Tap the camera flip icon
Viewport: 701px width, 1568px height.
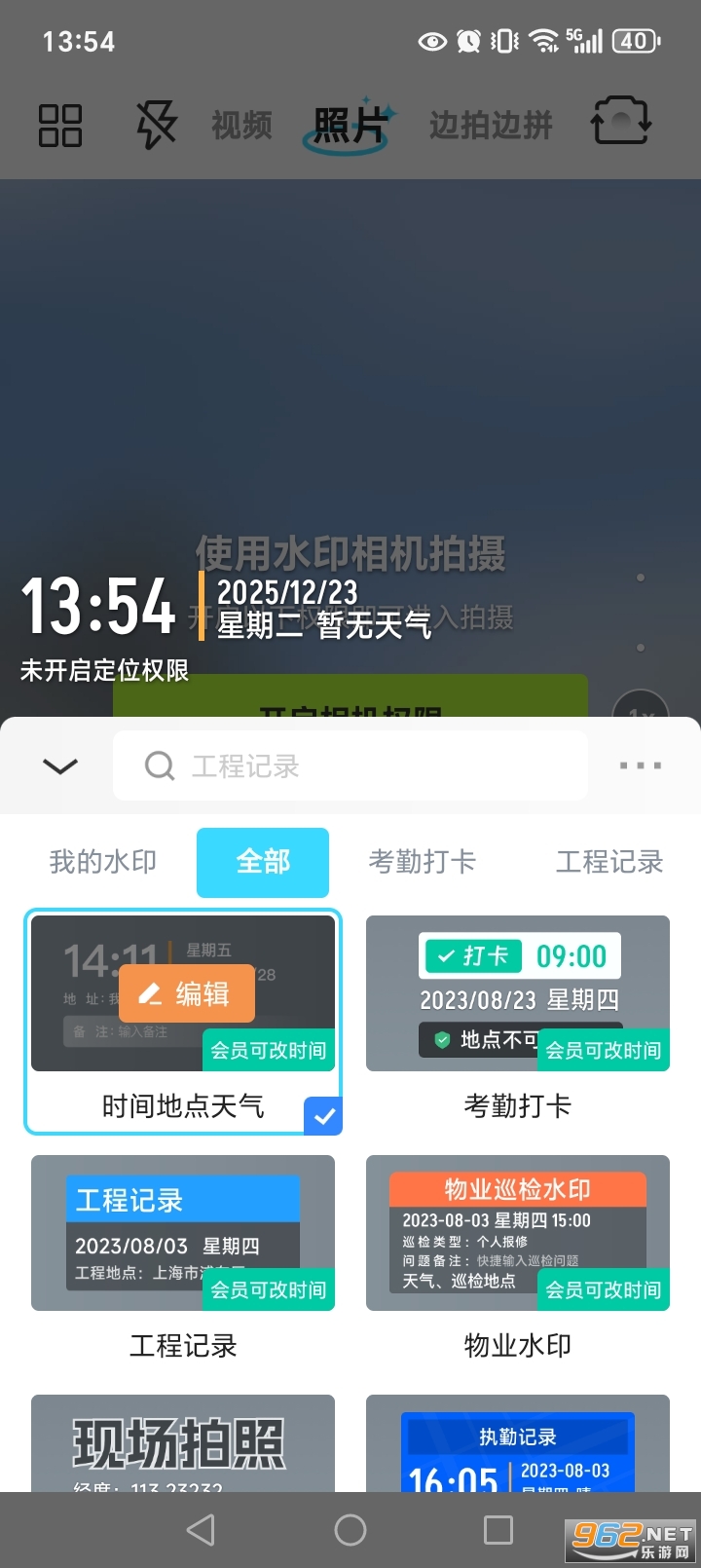[621, 121]
